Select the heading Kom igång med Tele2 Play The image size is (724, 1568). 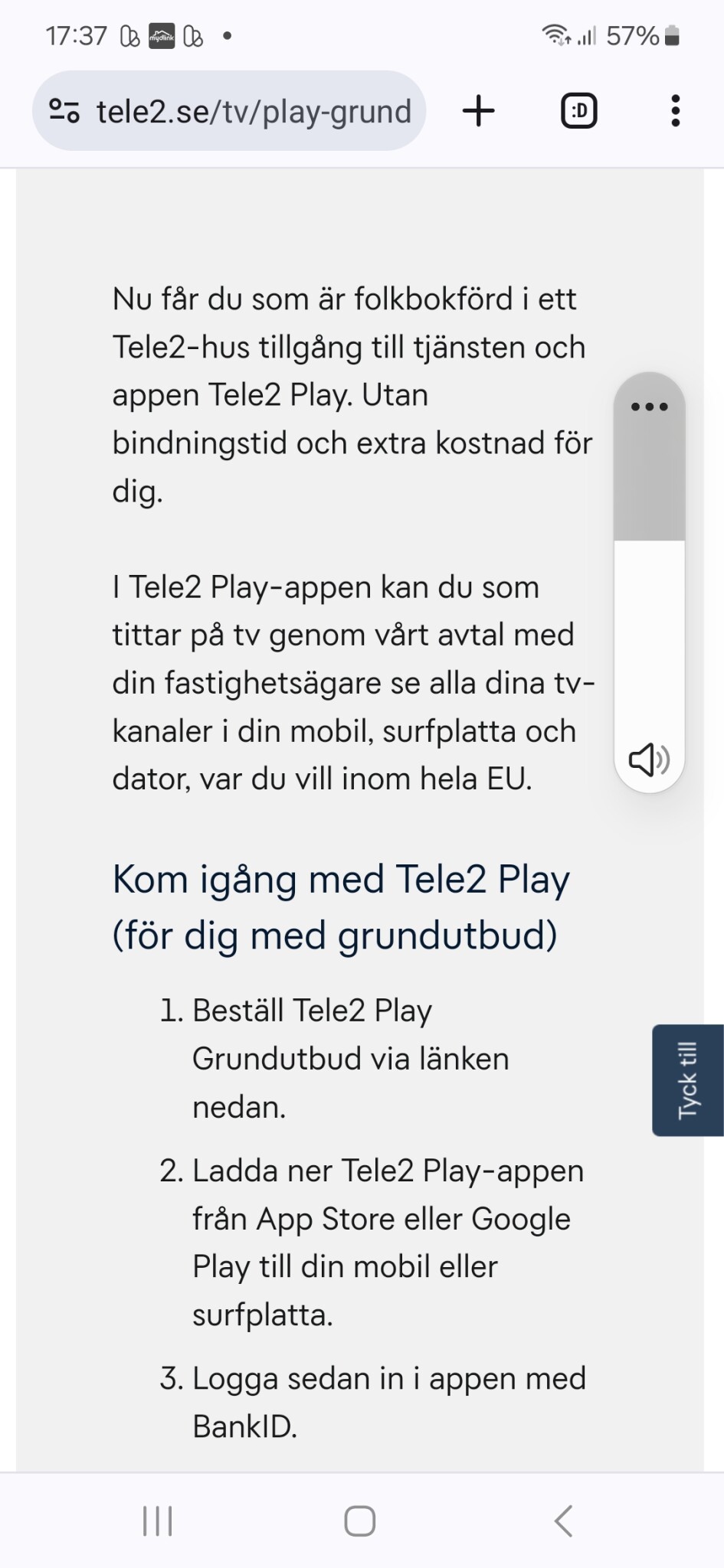click(x=340, y=879)
